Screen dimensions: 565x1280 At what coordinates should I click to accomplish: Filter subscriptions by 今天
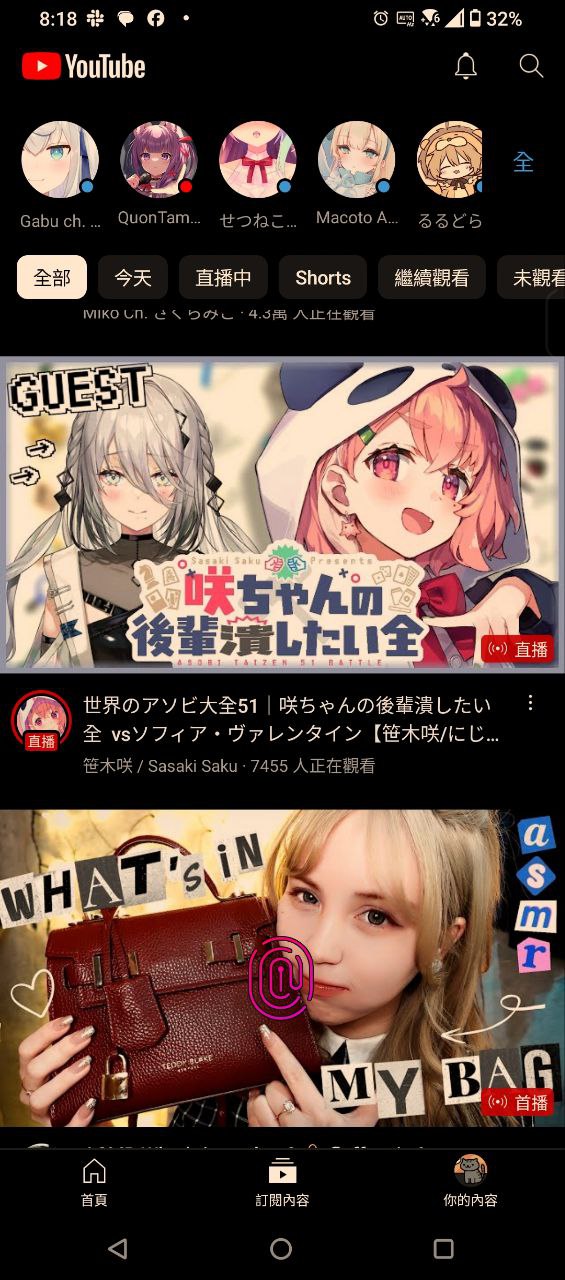point(133,277)
